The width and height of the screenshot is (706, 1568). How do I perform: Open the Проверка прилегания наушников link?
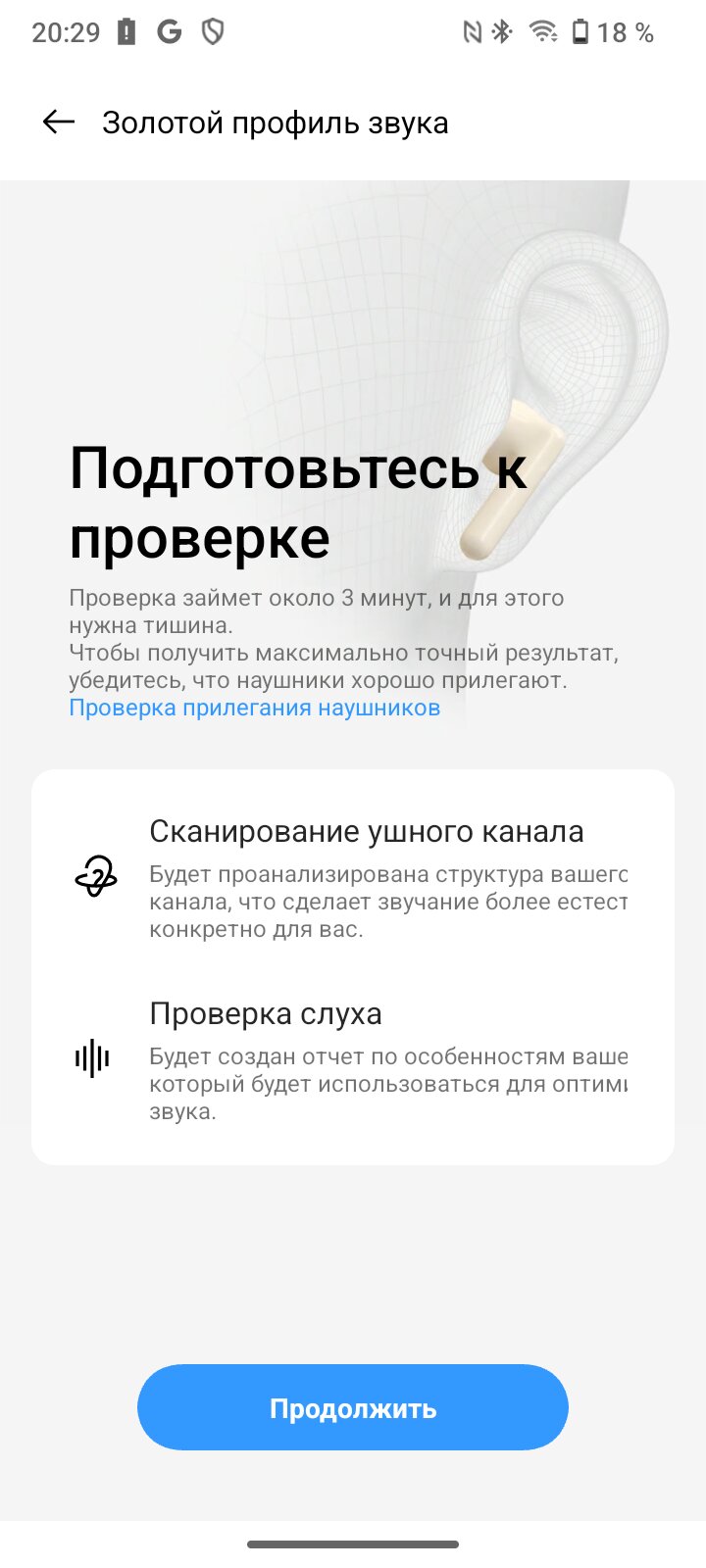[254, 708]
